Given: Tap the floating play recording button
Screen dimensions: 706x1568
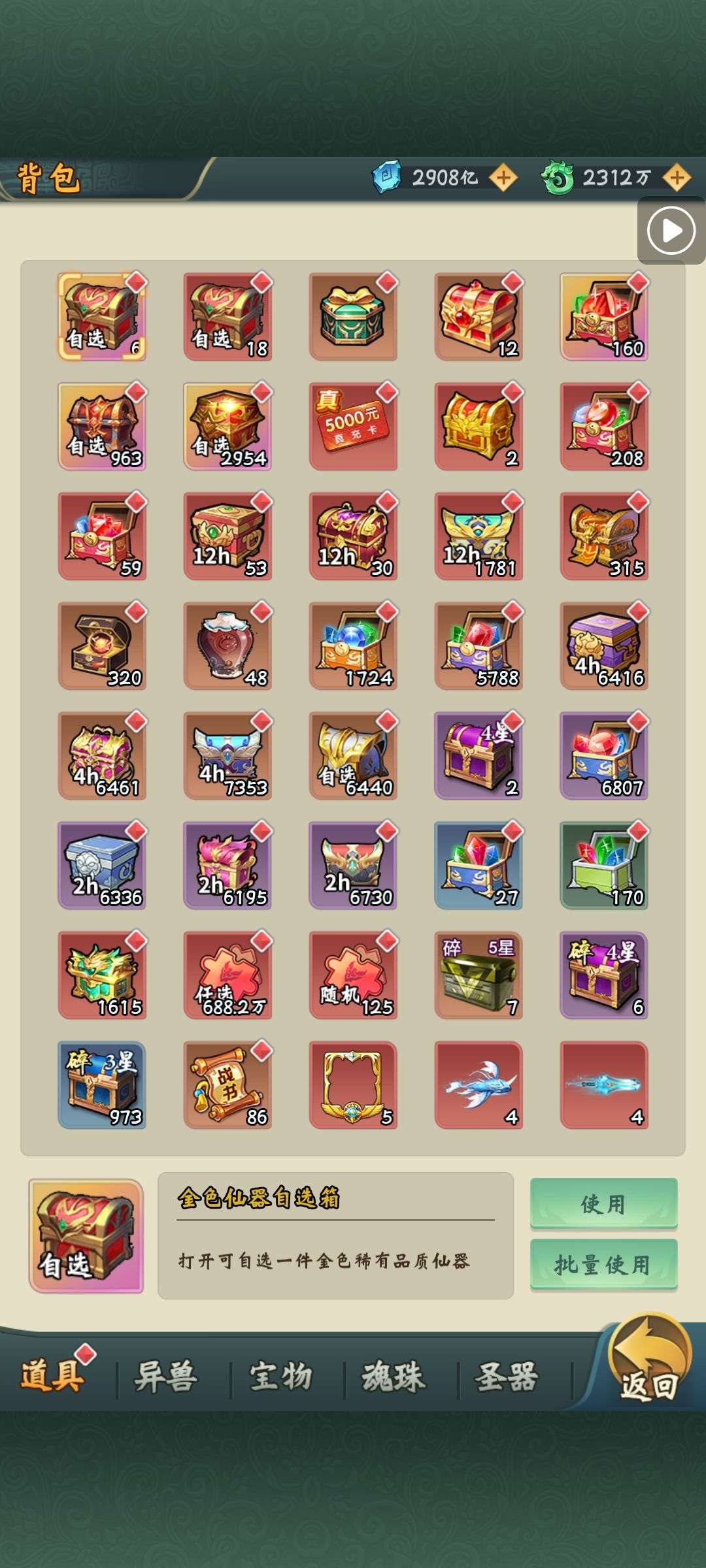Looking at the screenshot, I should 671,231.
